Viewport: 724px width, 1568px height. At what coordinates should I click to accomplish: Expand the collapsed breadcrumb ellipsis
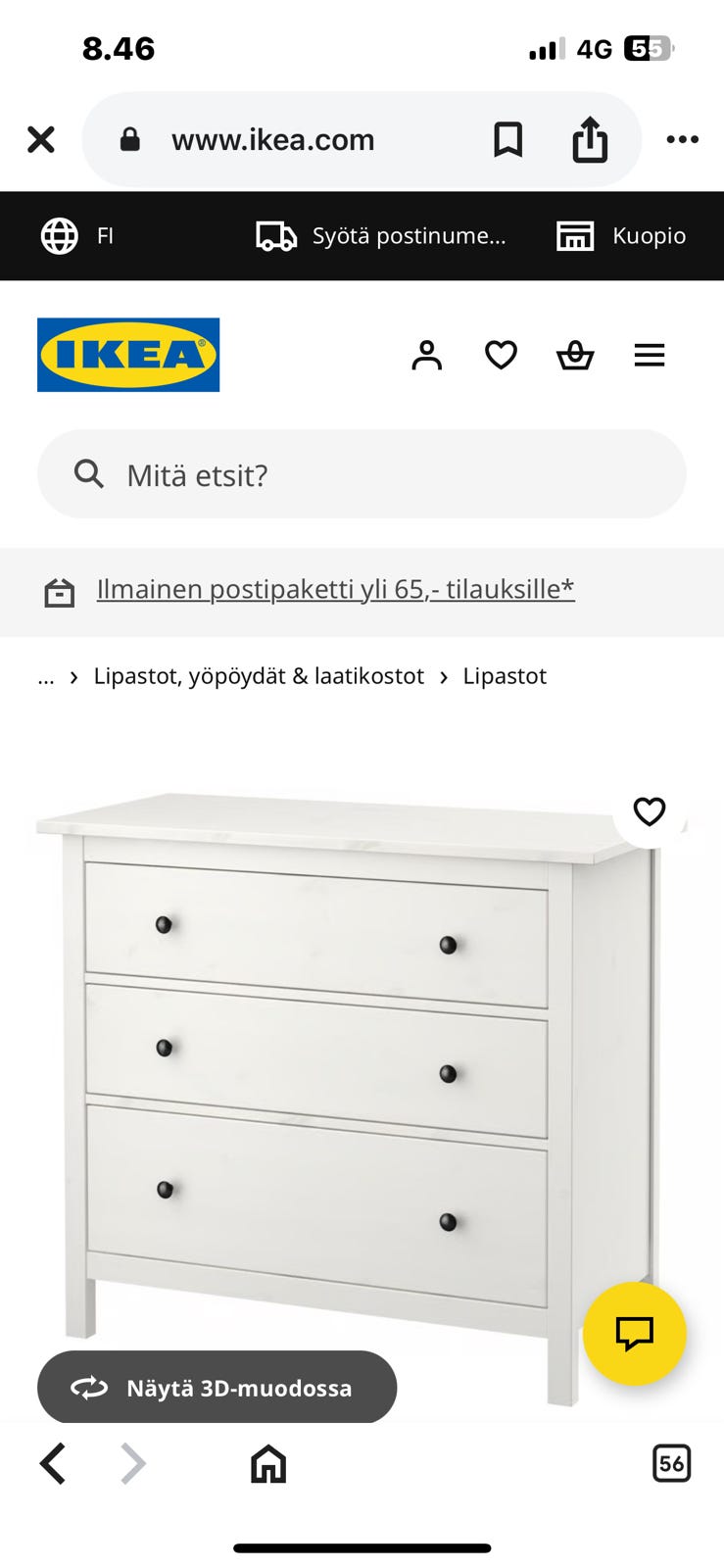pos(45,676)
